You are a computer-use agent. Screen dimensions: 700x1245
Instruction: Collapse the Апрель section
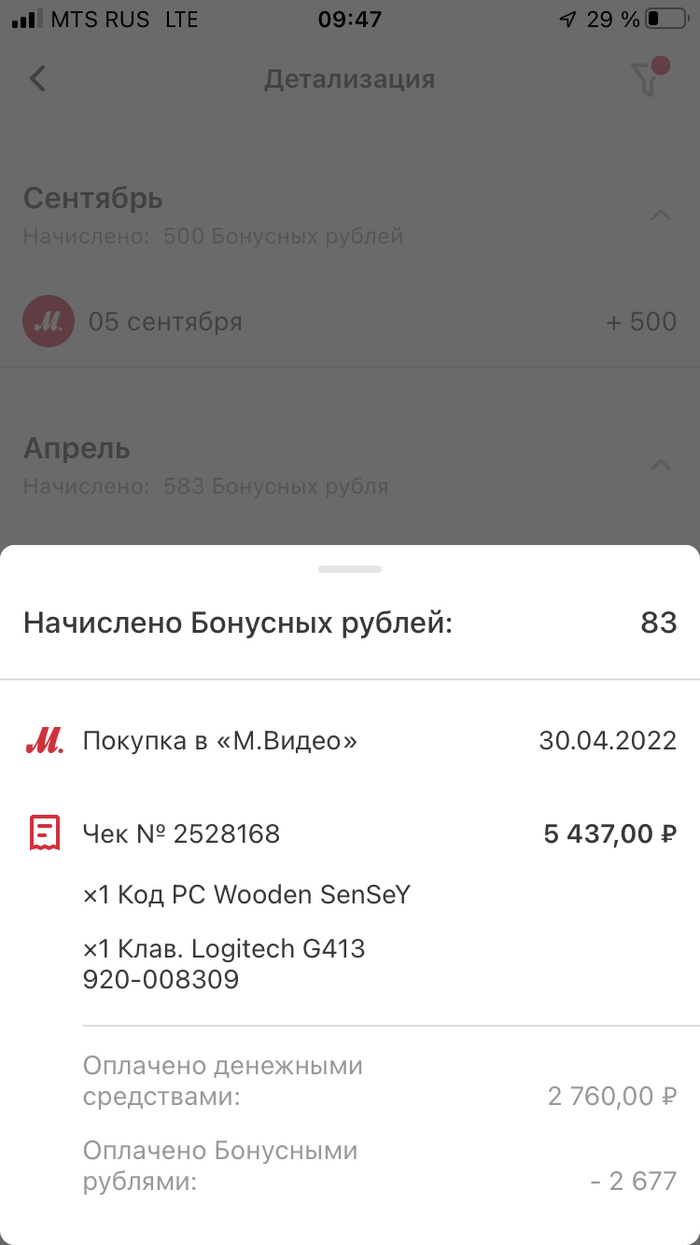pos(660,464)
